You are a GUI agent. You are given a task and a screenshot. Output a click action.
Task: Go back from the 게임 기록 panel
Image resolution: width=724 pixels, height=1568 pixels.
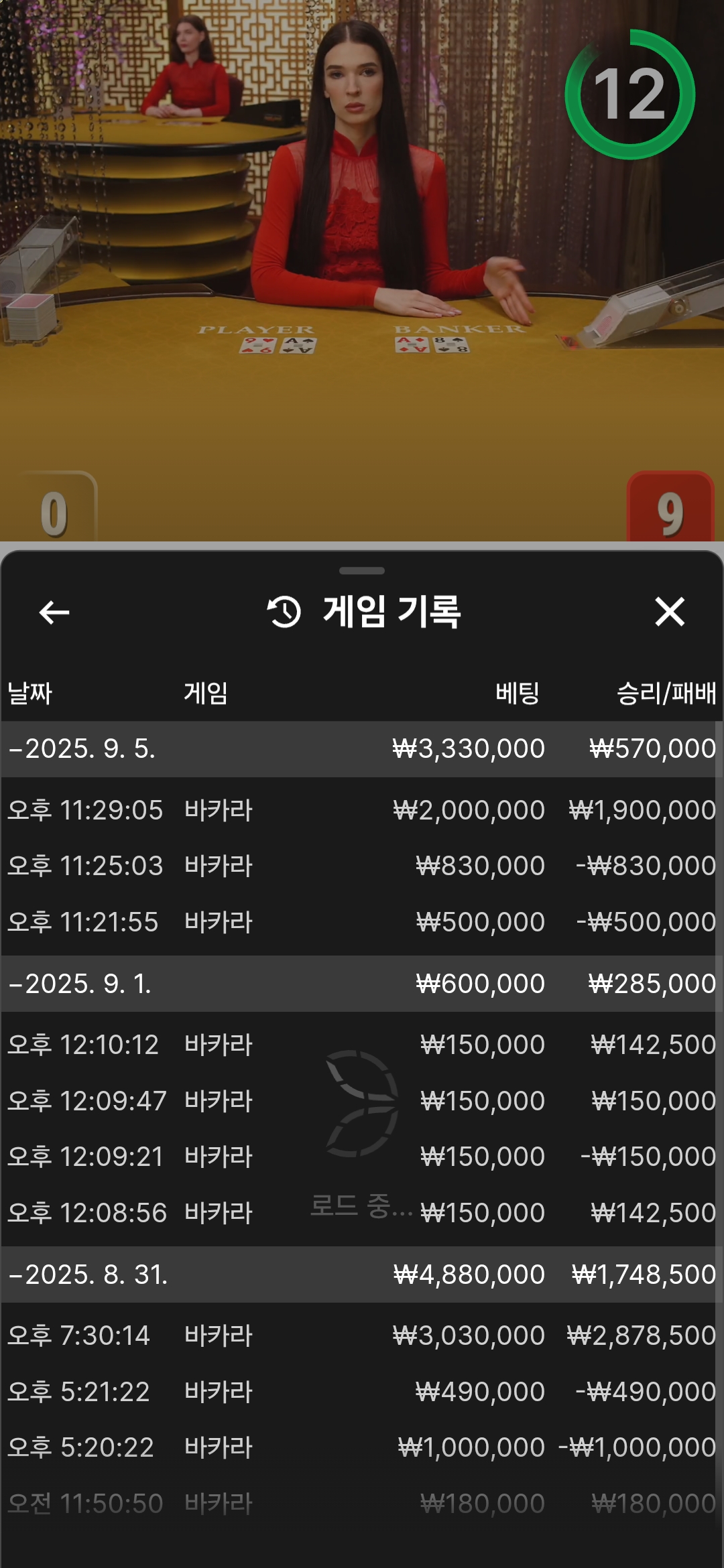(x=54, y=612)
